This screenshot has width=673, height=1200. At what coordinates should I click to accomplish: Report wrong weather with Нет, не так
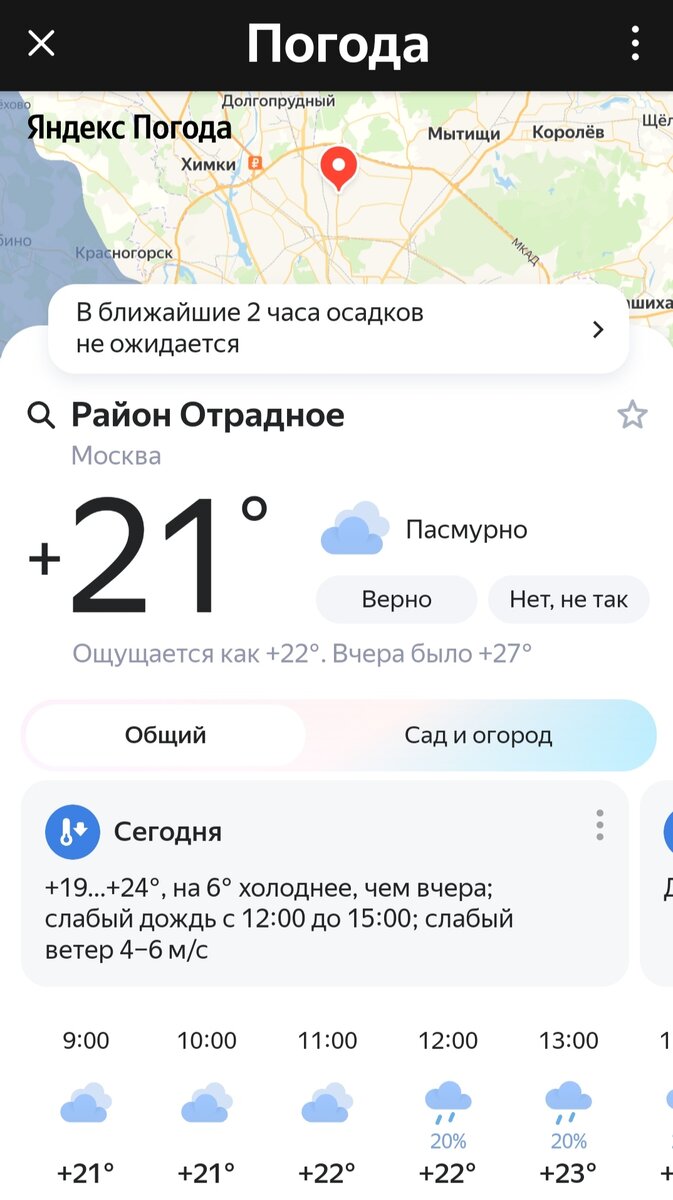coord(568,600)
